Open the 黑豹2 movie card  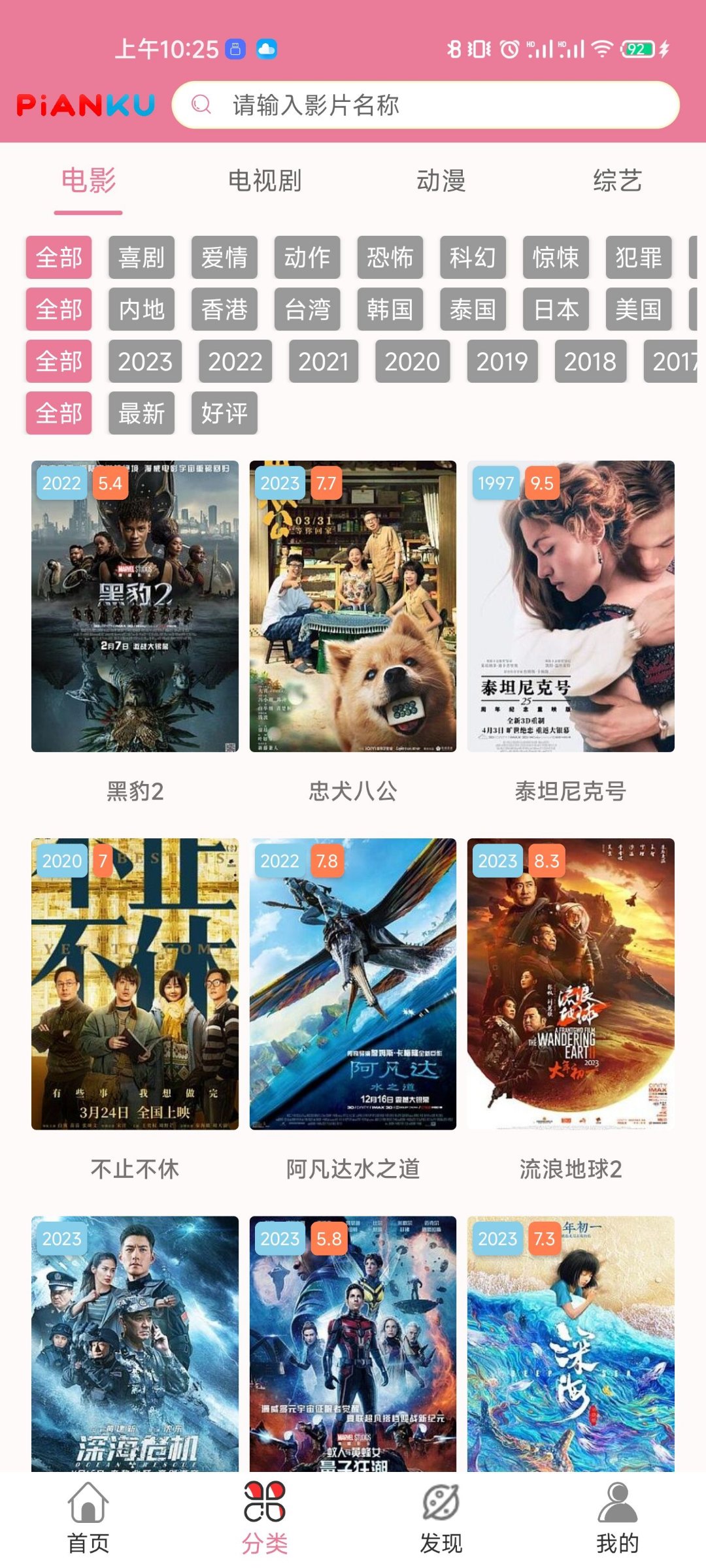click(135, 606)
